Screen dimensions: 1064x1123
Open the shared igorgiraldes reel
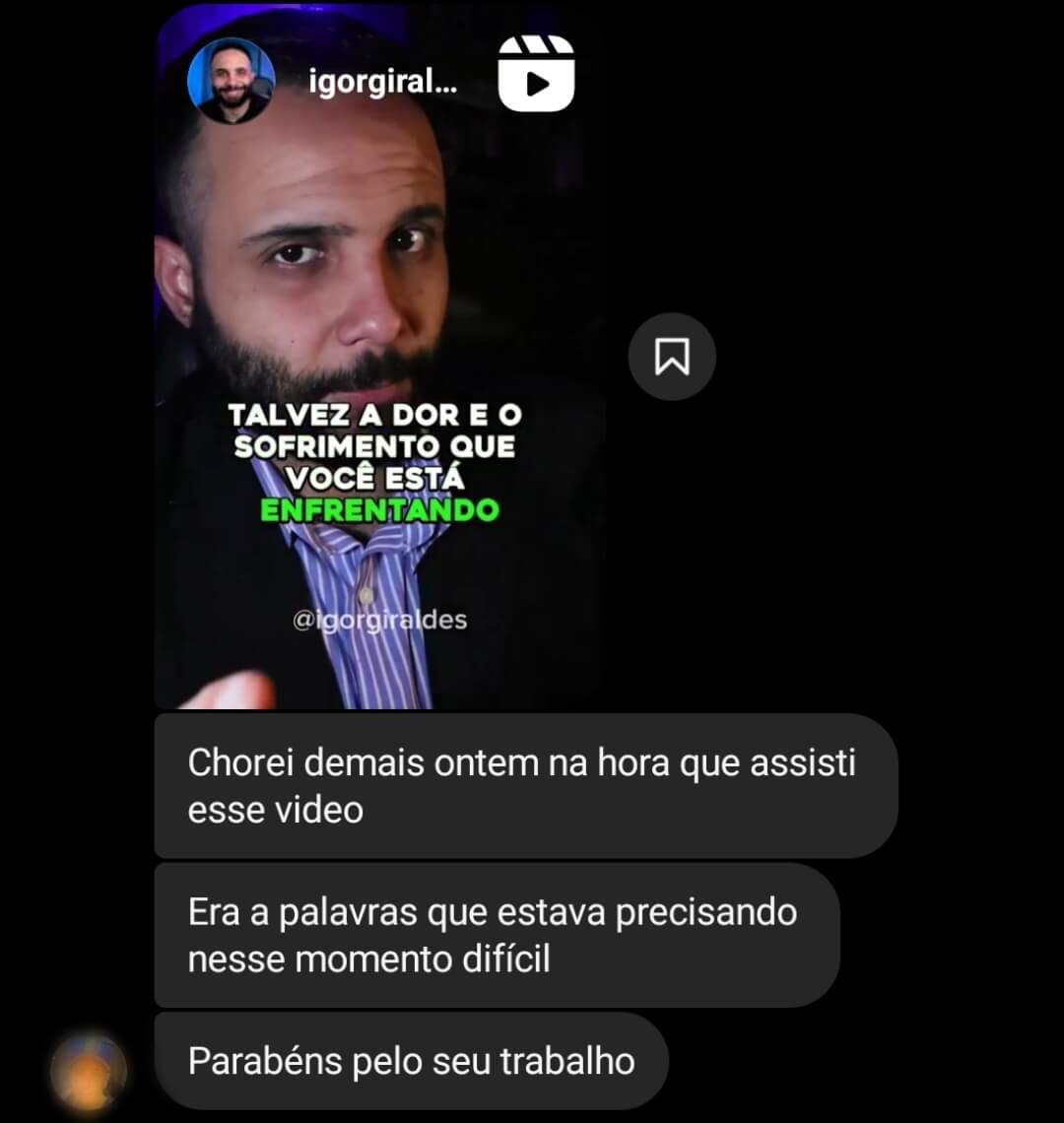[x=378, y=394]
